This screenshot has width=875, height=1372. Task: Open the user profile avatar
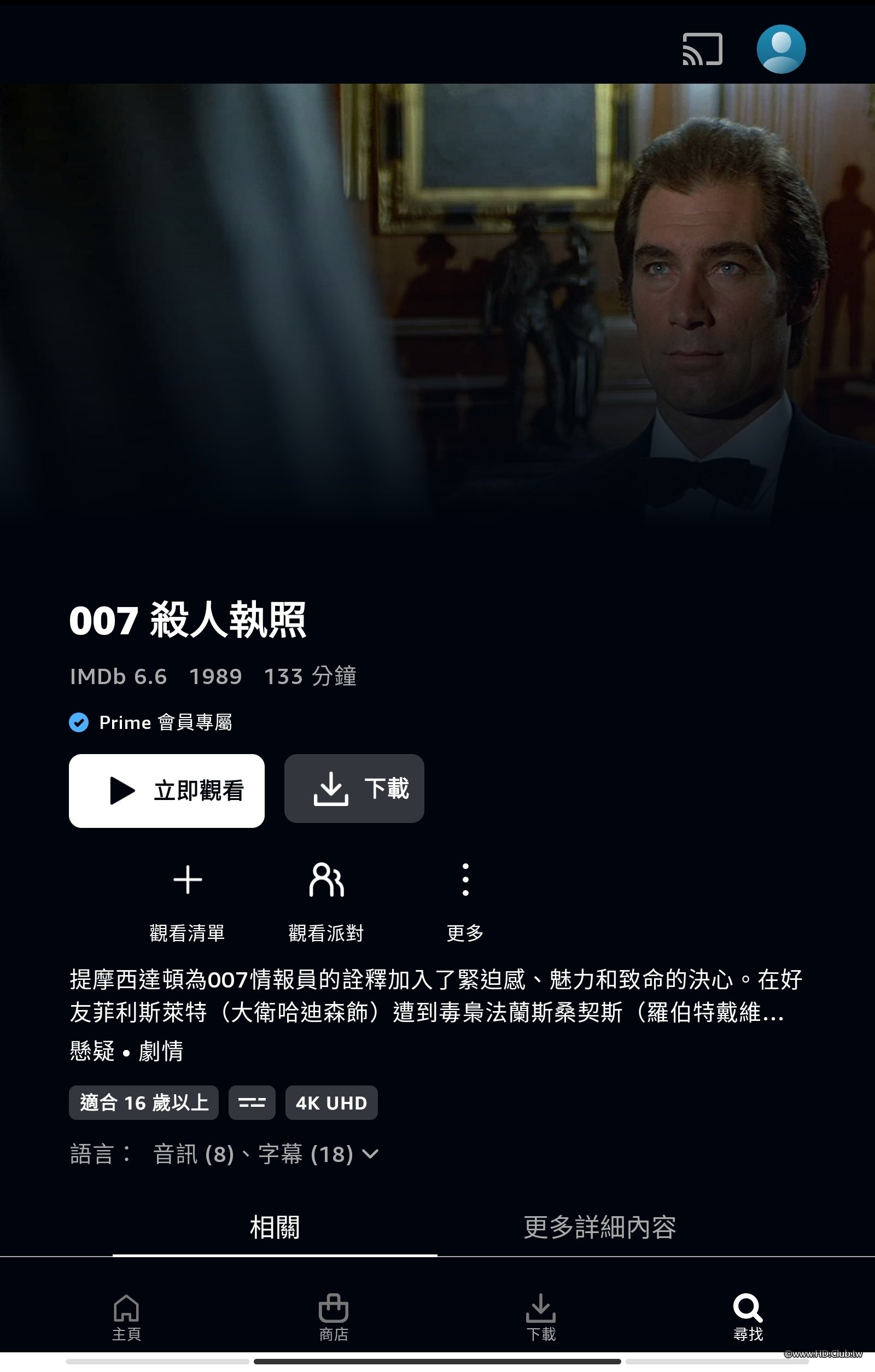780,49
